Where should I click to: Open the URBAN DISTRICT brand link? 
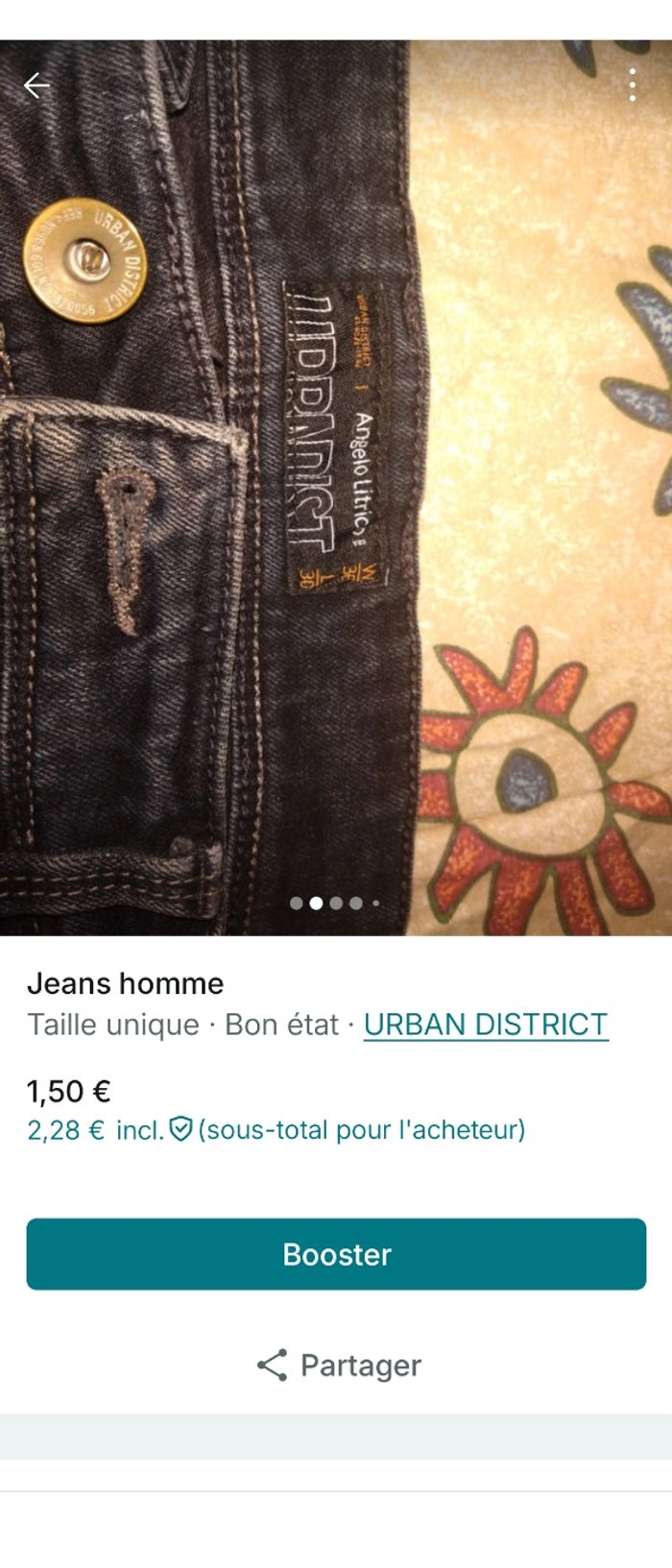click(x=486, y=1025)
